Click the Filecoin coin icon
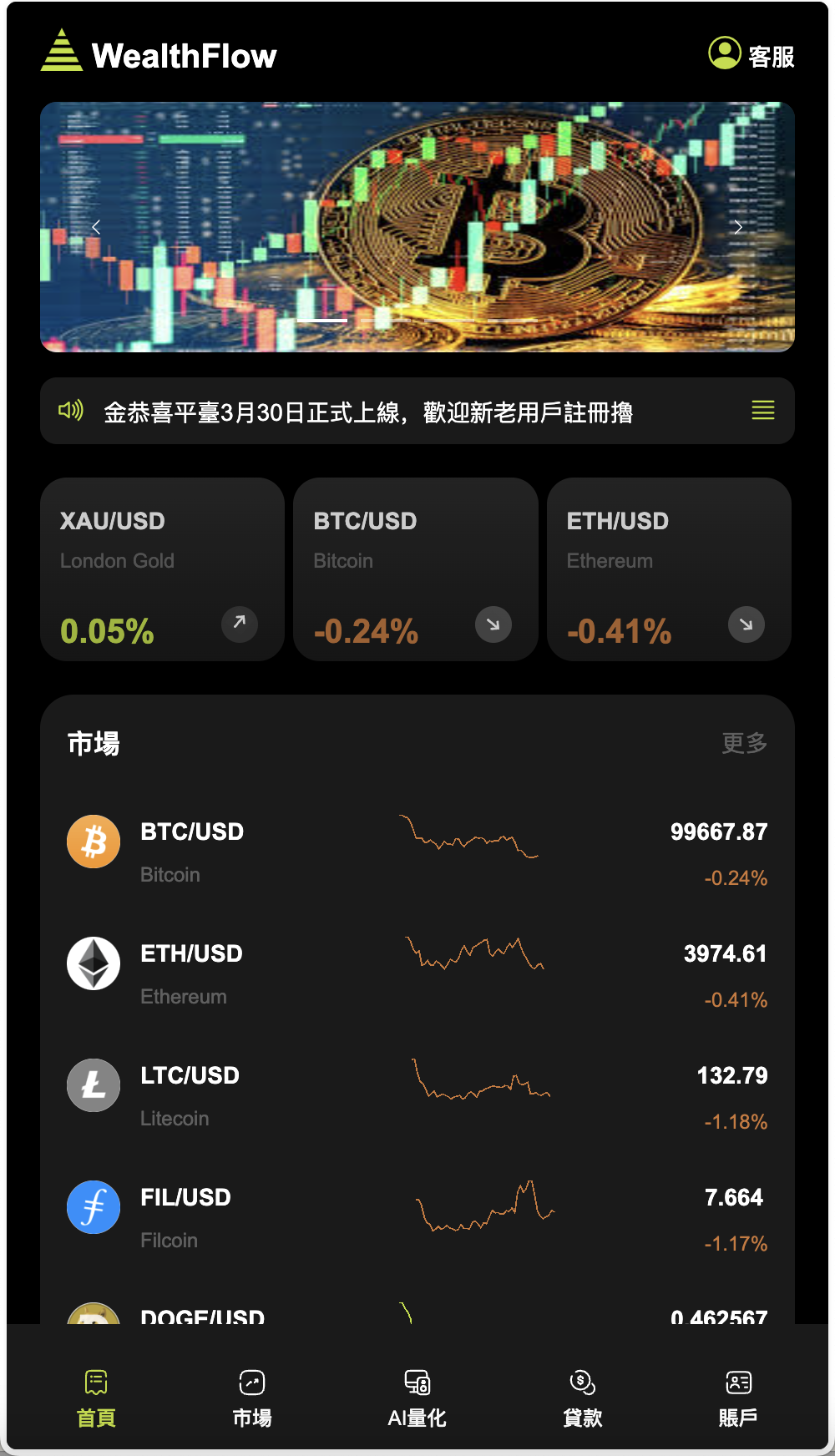This screenshot has width=835, height=1456. 93,1206
